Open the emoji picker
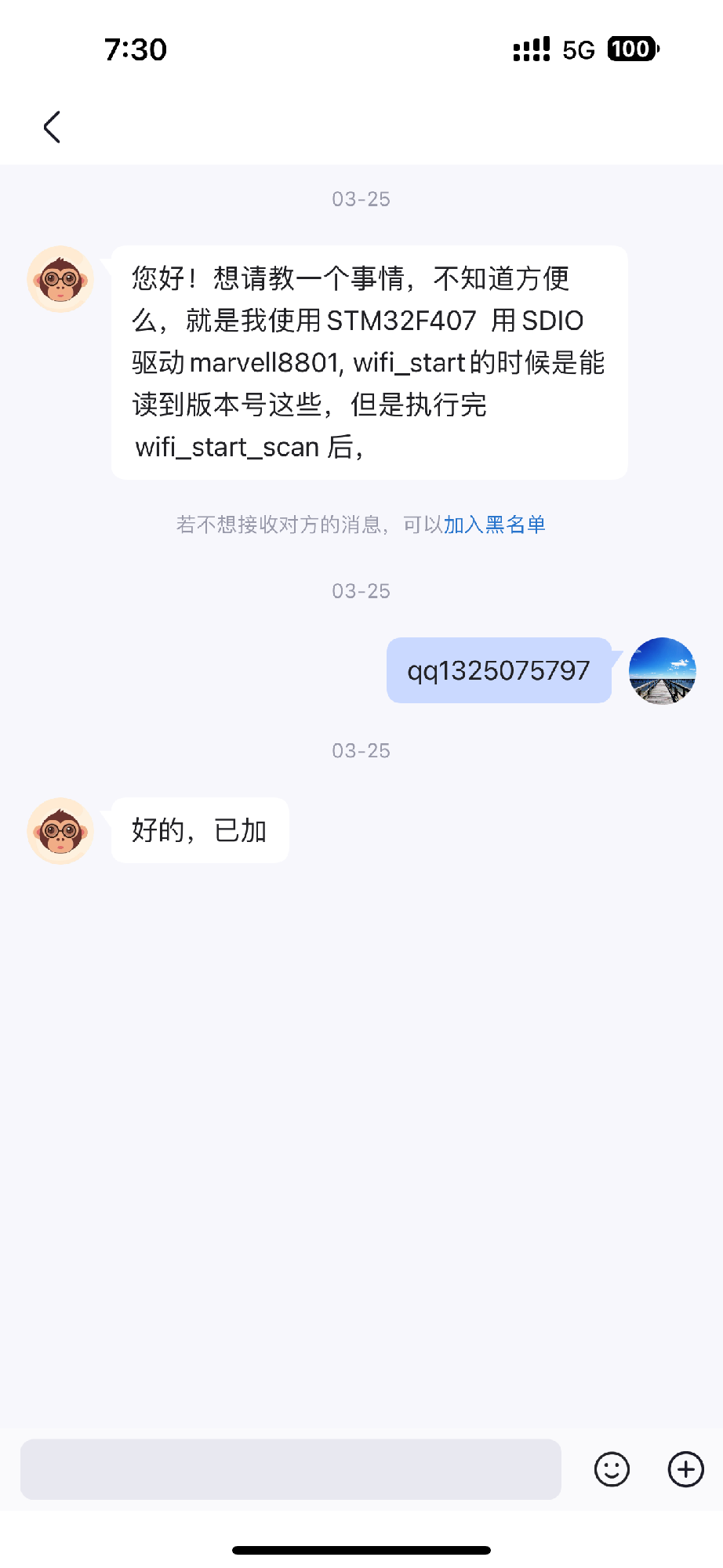The width and height of the screenshot is (723, 1568). (x=612, y=1469)
